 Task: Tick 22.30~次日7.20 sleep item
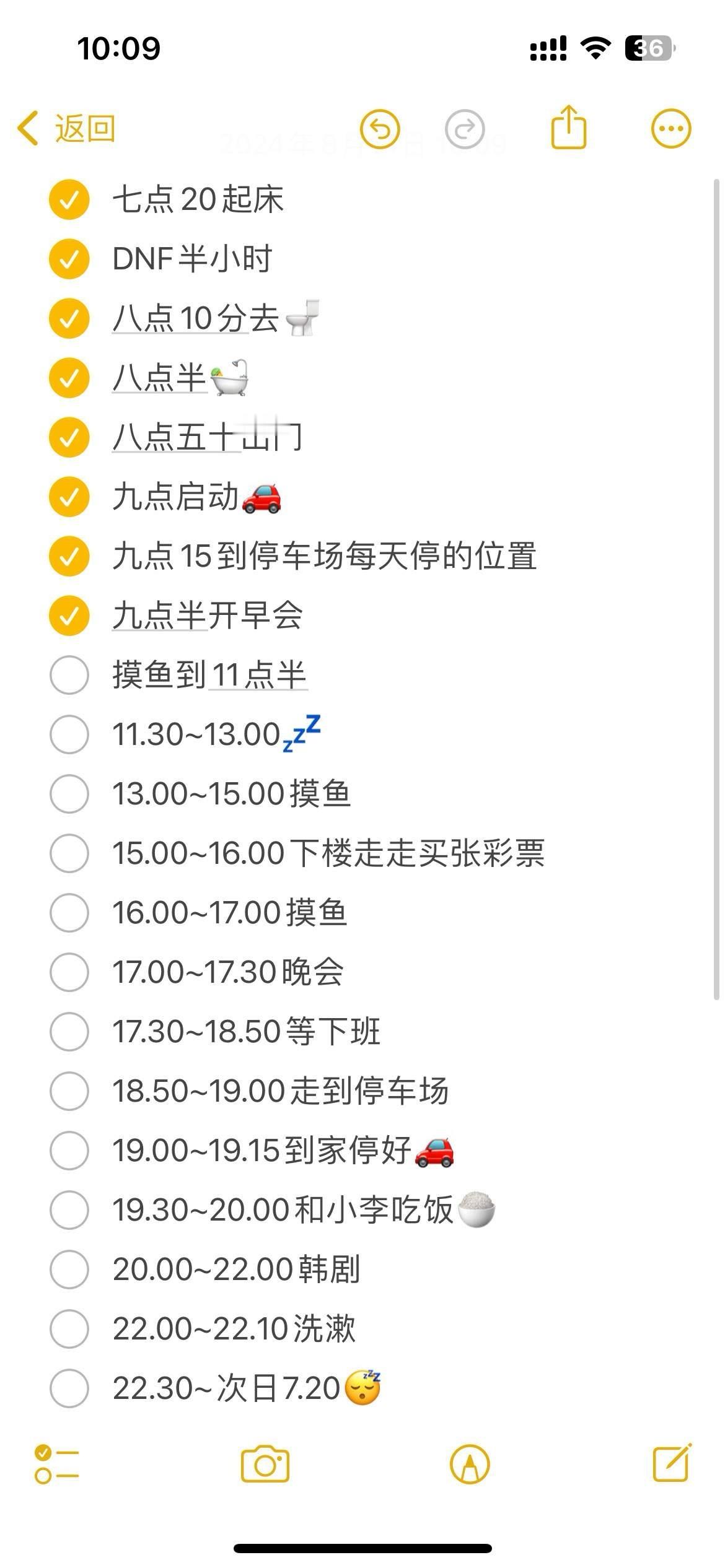(x=69, y=1388)
